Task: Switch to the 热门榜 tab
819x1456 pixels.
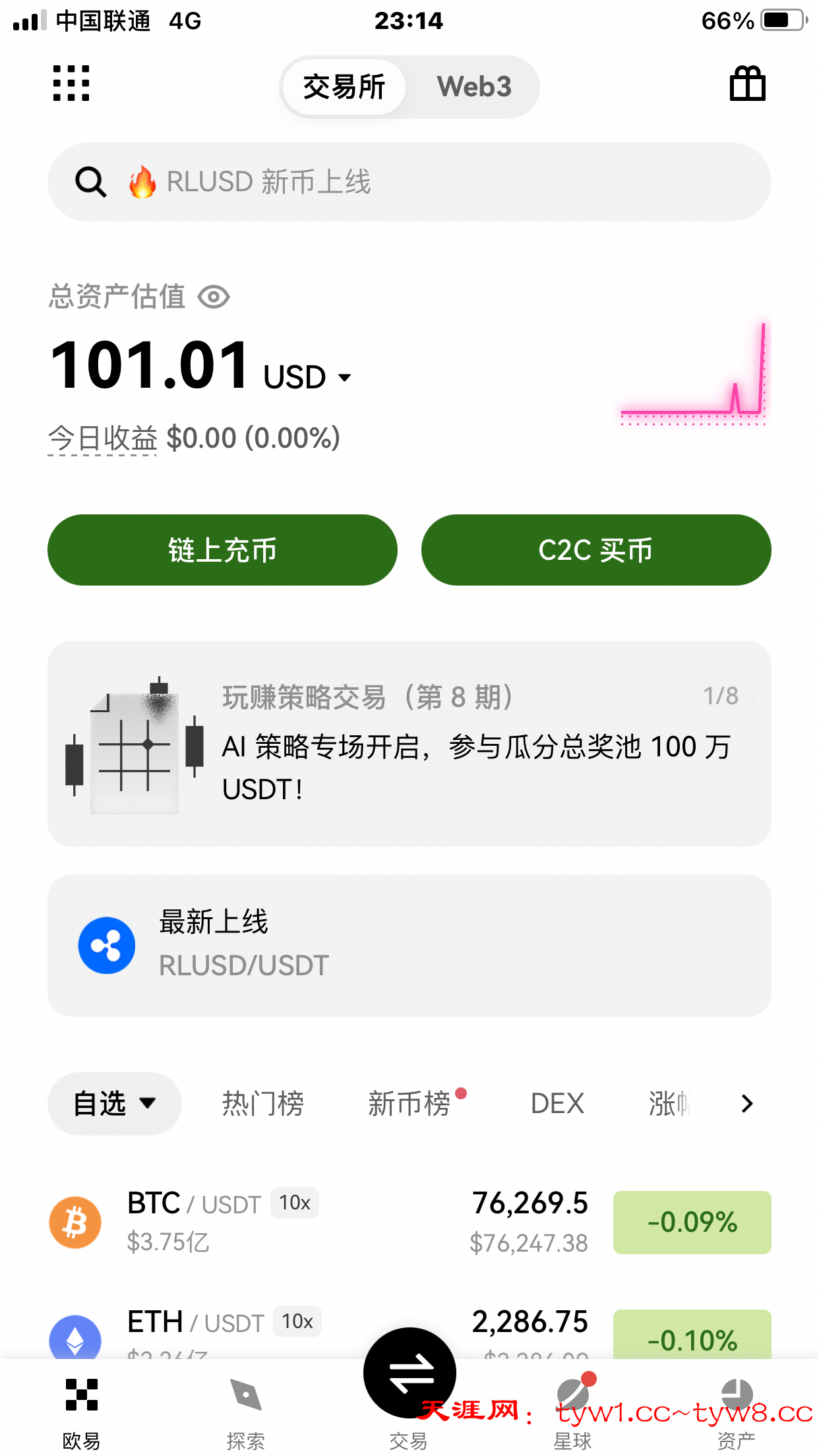Action: [262, 1103]
